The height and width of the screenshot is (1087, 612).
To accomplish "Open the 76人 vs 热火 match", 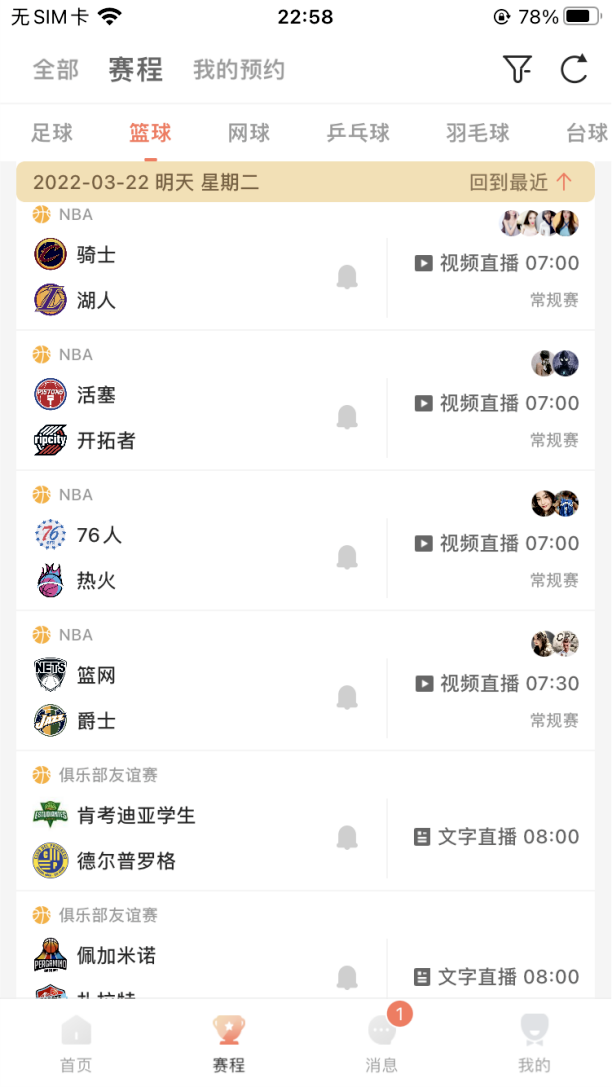I will [x=306, y=541].
